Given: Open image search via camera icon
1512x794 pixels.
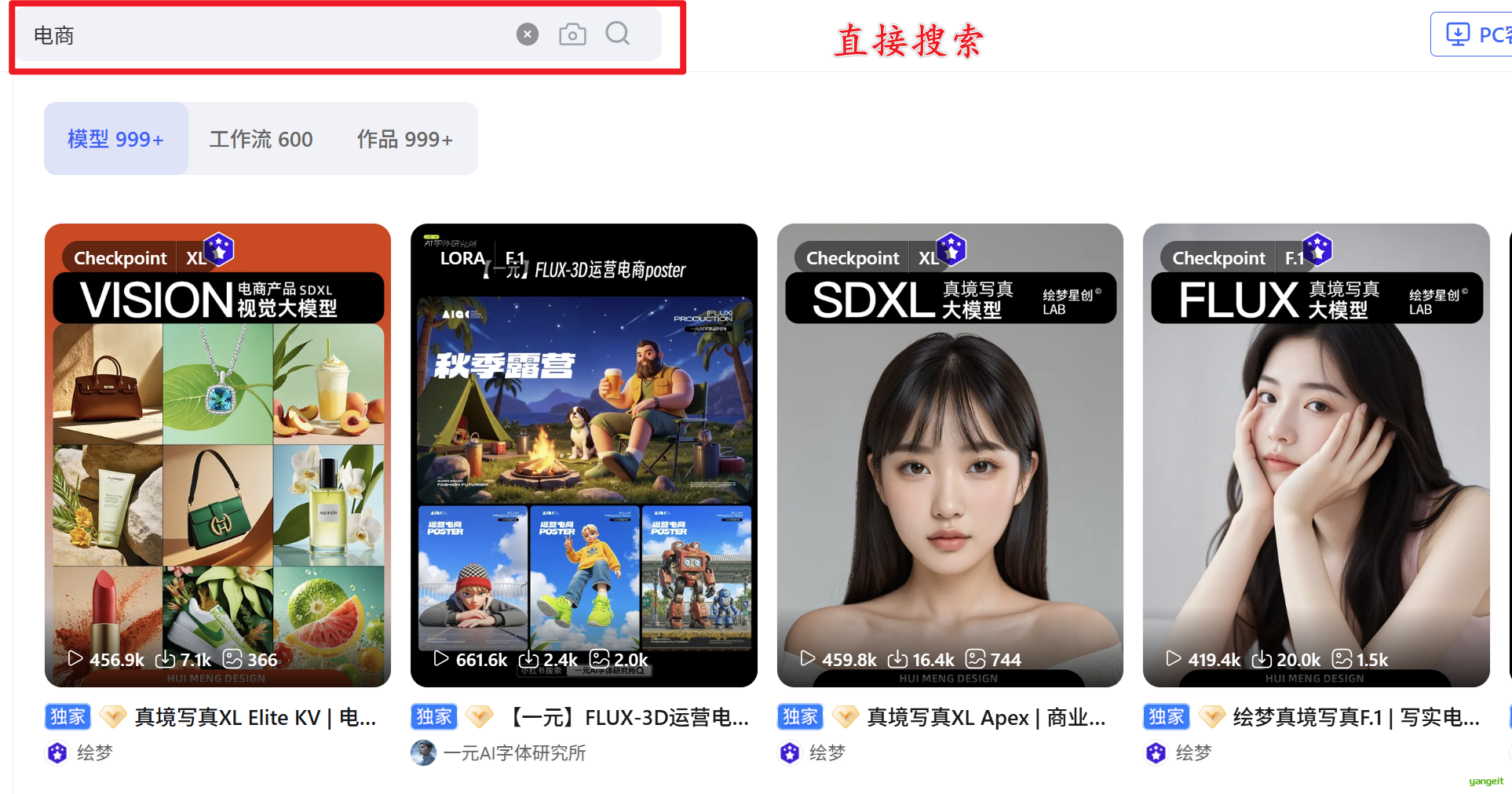Looking at the screenshot, I should point(572,35).
